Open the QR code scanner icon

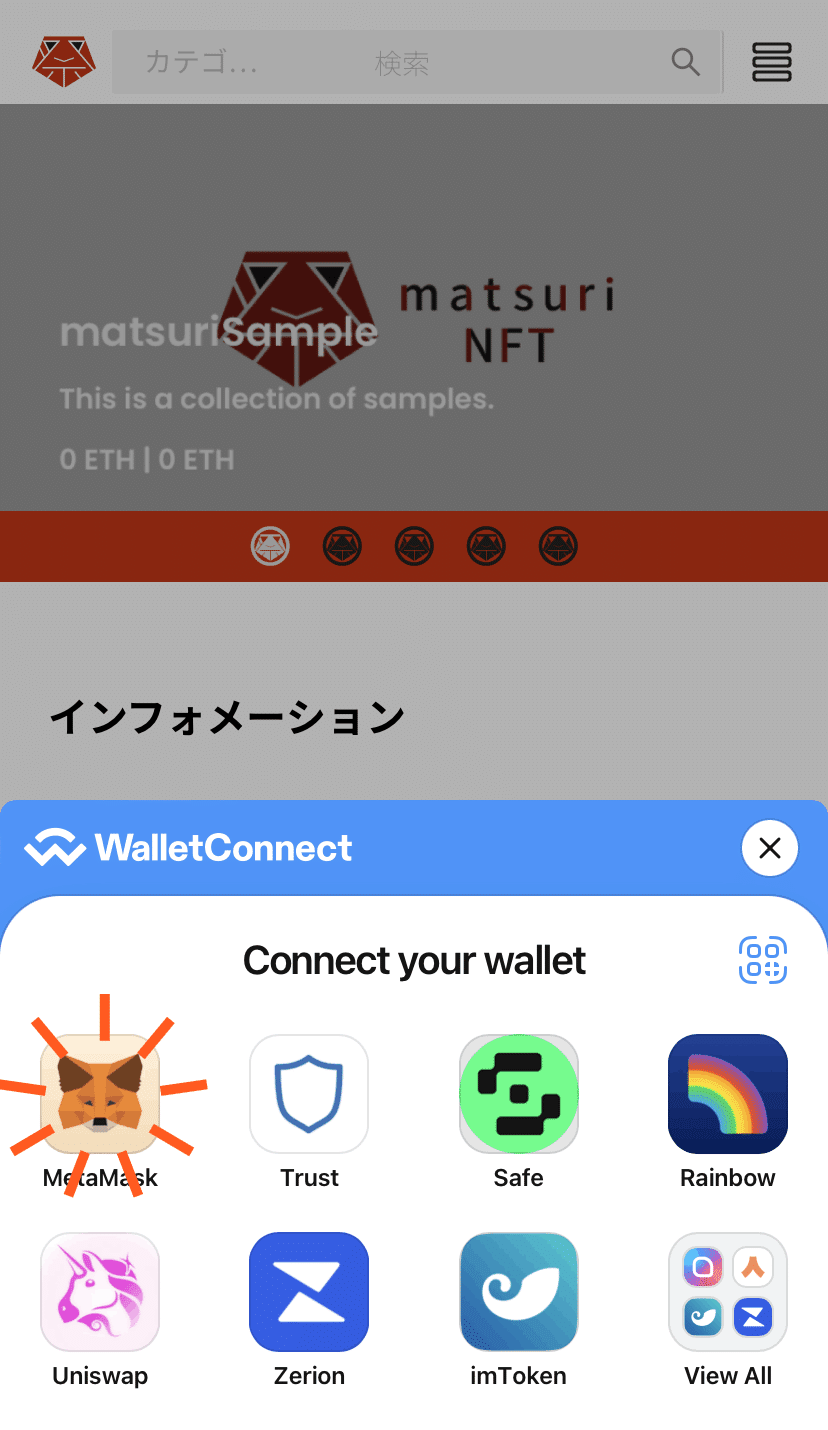point(763,960)
